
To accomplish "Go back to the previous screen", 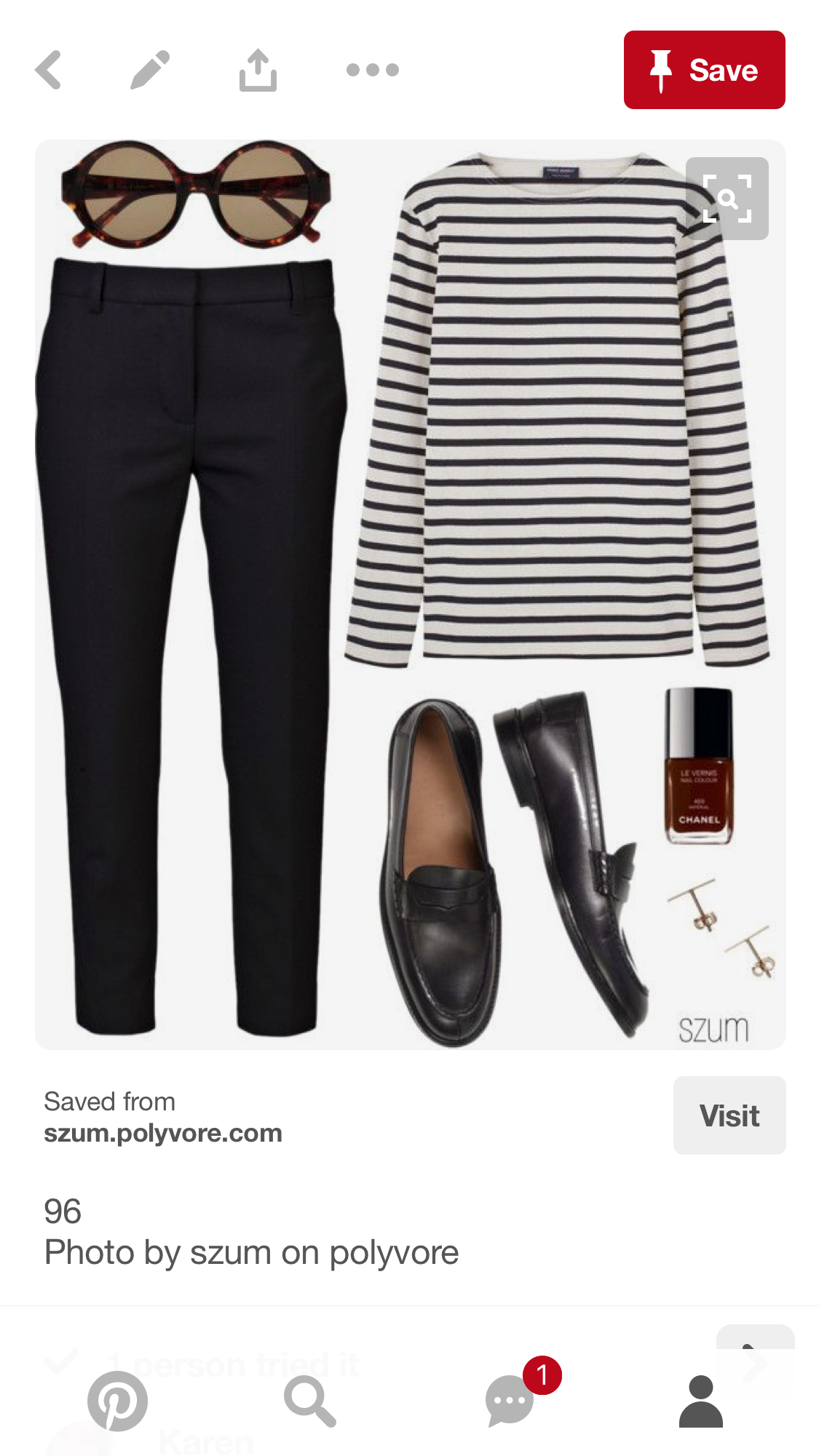I will [x=49, y=70].
